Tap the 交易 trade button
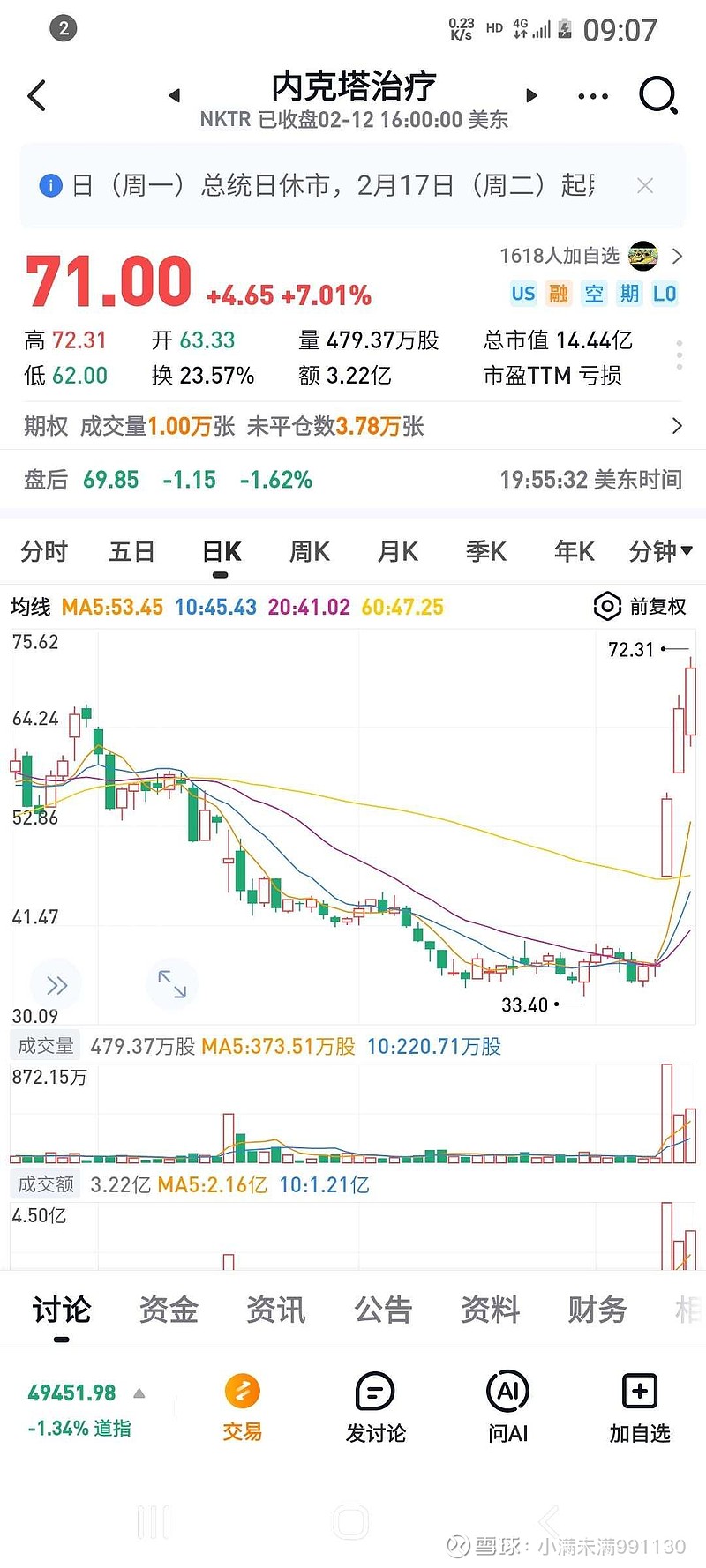The width and height of the screenshot is (706, 1568). click(x=242, y=1407)
